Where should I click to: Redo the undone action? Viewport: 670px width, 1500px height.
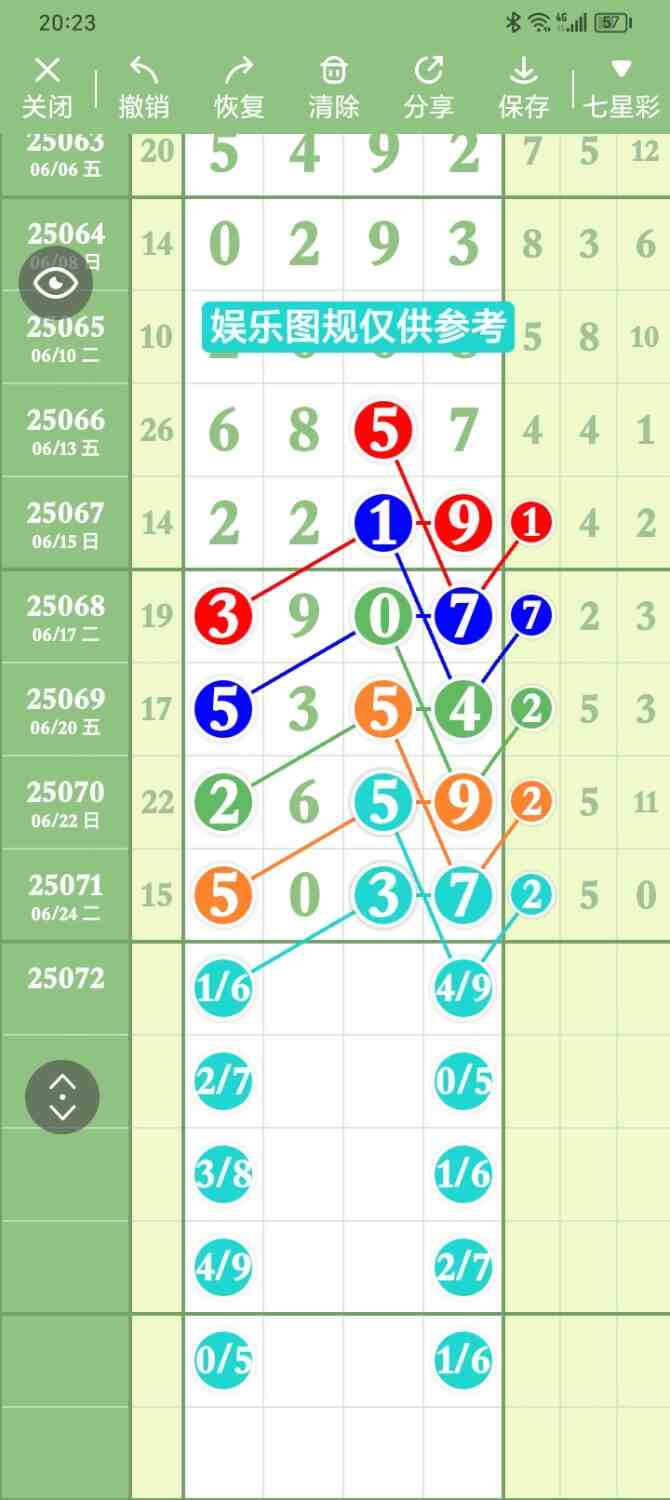pyautogui.click(x=239, y=87)
